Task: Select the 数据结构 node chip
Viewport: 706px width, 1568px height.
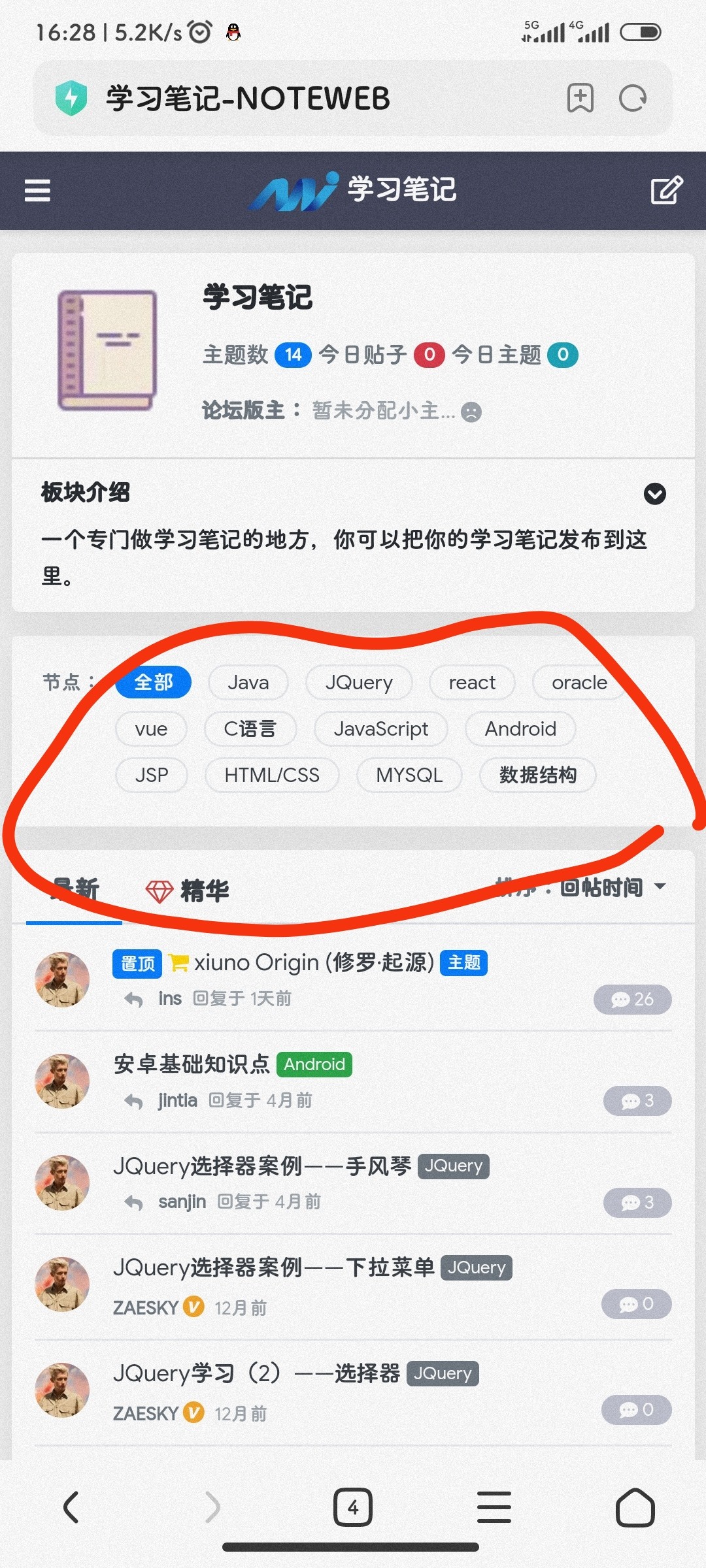Action: click(x=537, y=776)
